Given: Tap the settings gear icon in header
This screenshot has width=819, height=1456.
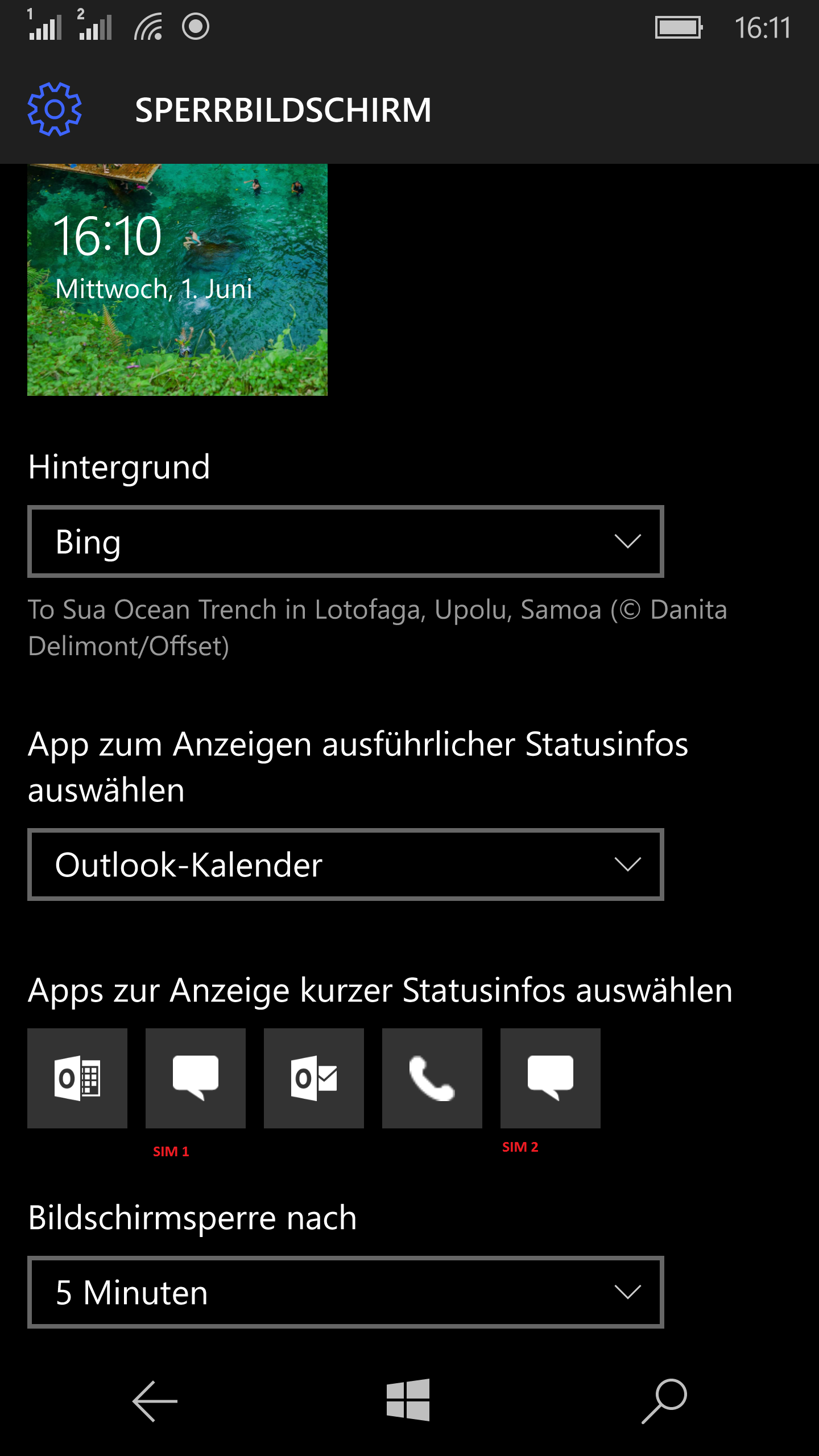Looking at the screenshot, I should 55,109.
